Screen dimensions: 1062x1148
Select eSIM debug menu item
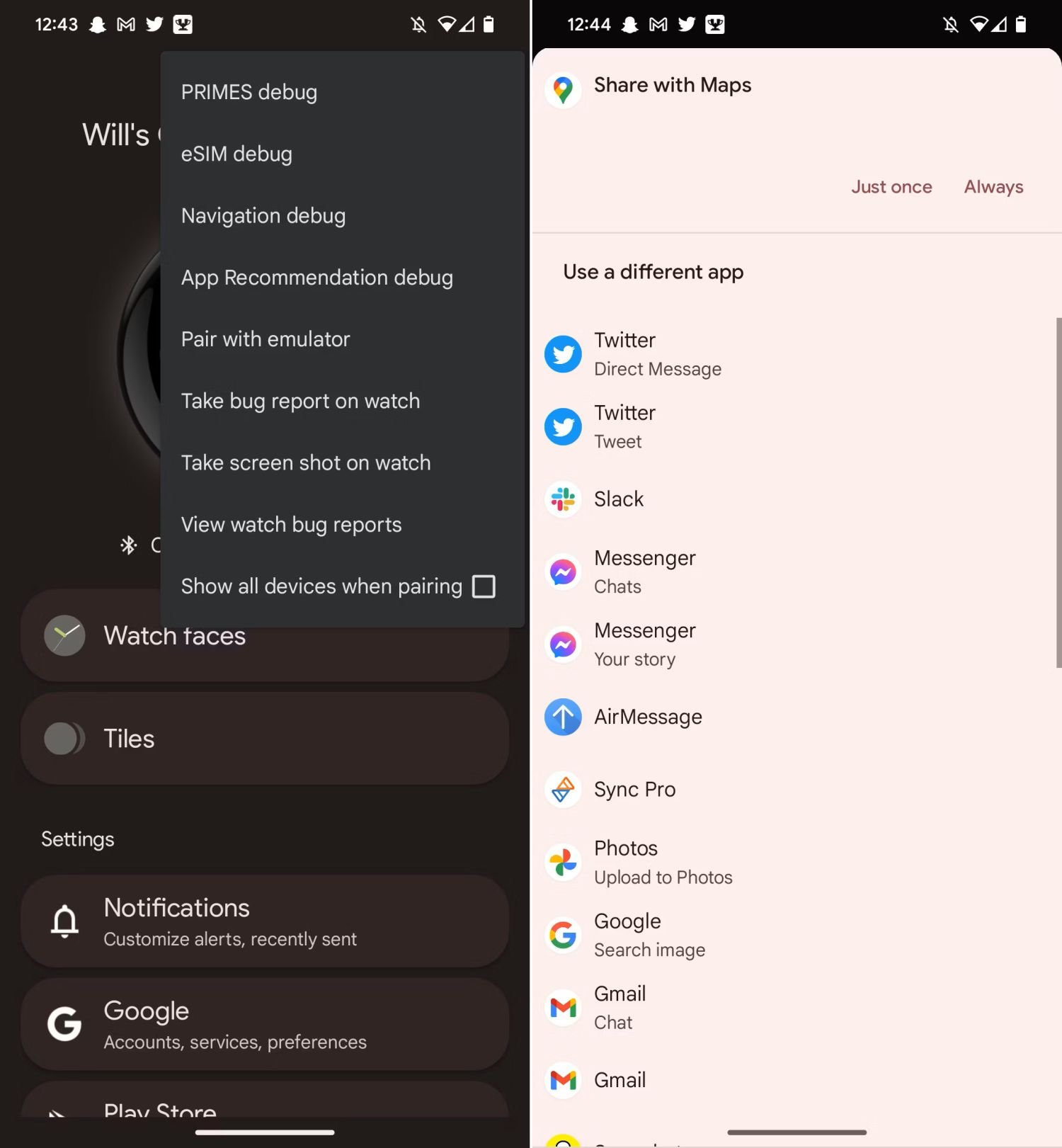coord(236,154)
